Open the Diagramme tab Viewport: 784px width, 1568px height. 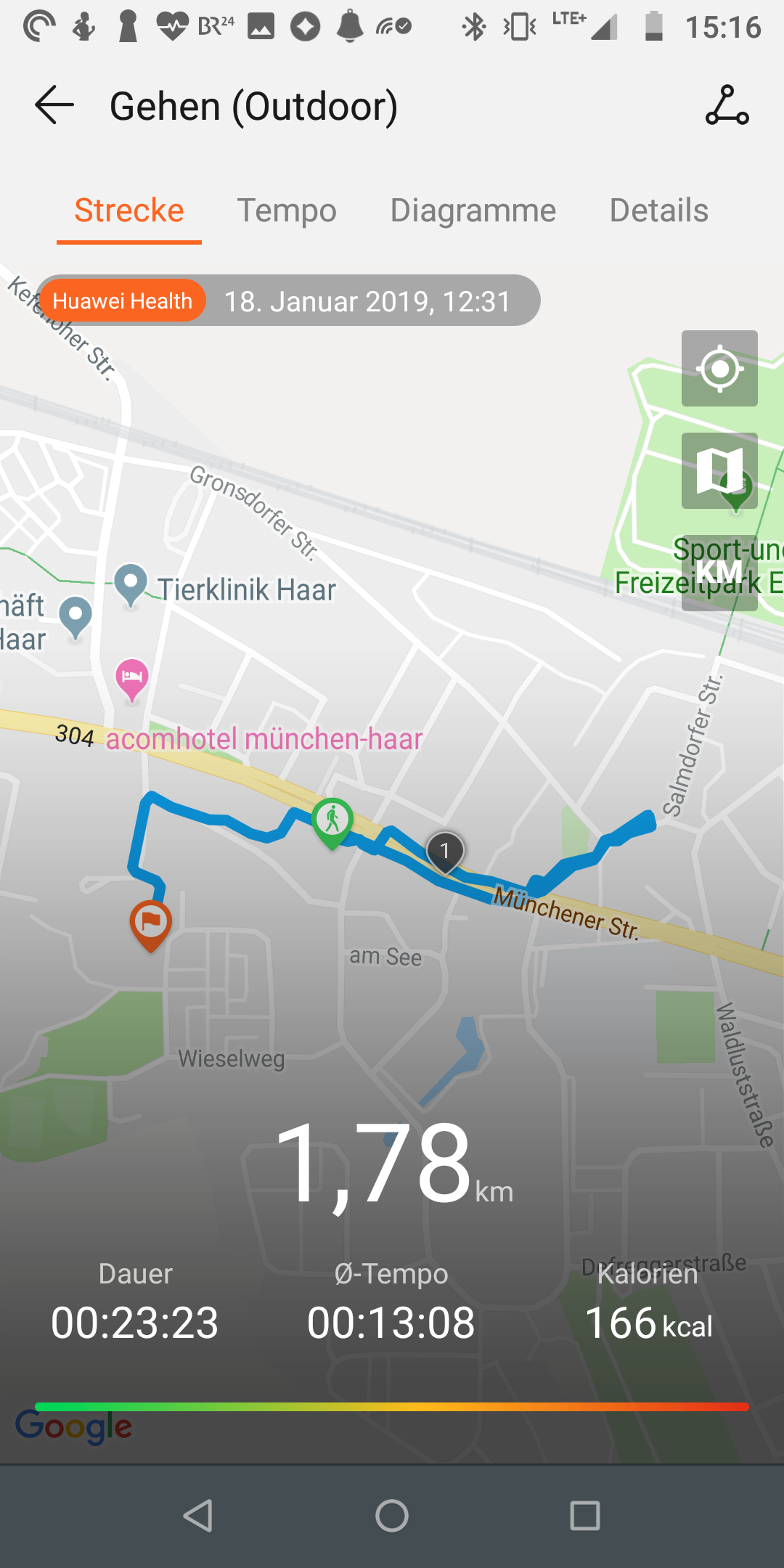(473, 211)
